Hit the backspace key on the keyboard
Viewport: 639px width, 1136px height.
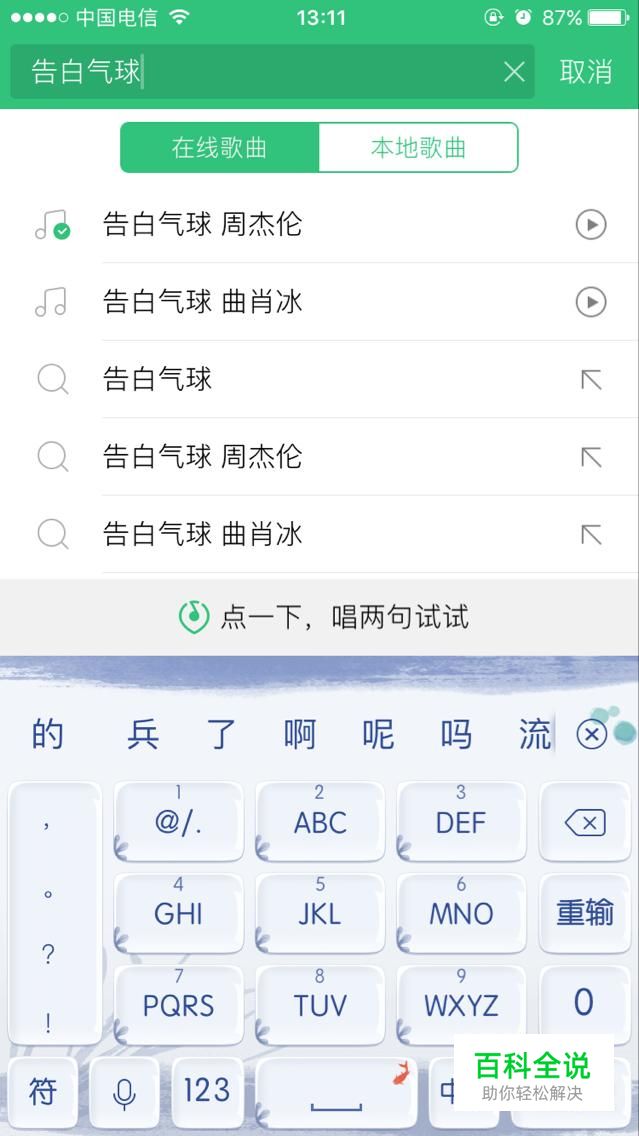coord(585,823)
